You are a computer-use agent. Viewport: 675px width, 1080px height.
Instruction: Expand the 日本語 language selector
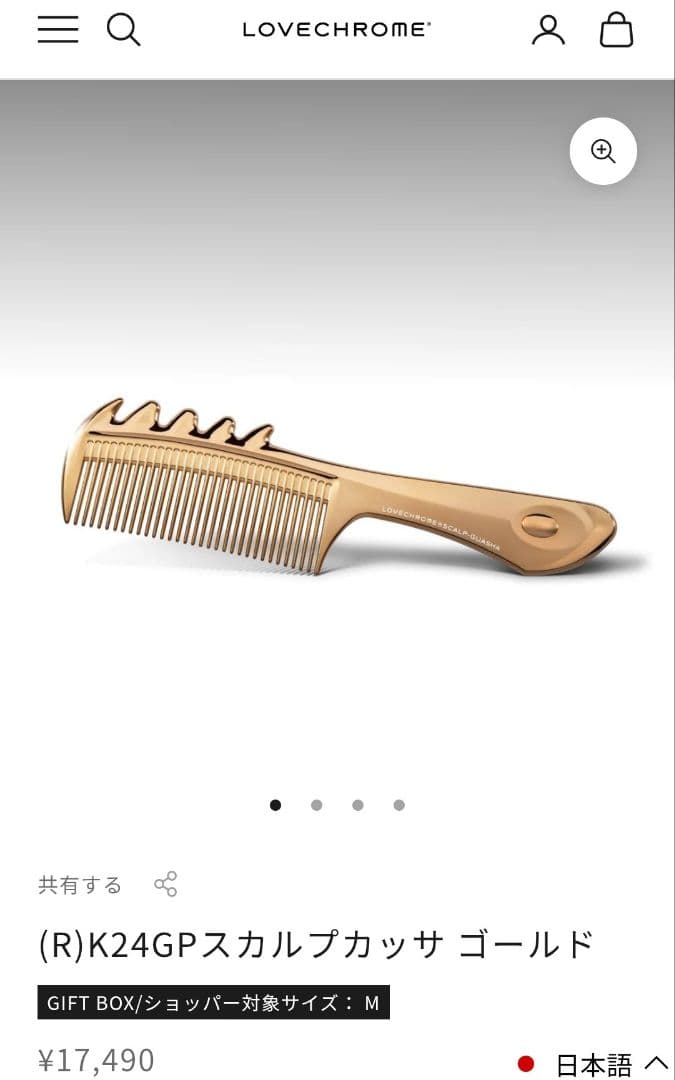pos(592,1064)
